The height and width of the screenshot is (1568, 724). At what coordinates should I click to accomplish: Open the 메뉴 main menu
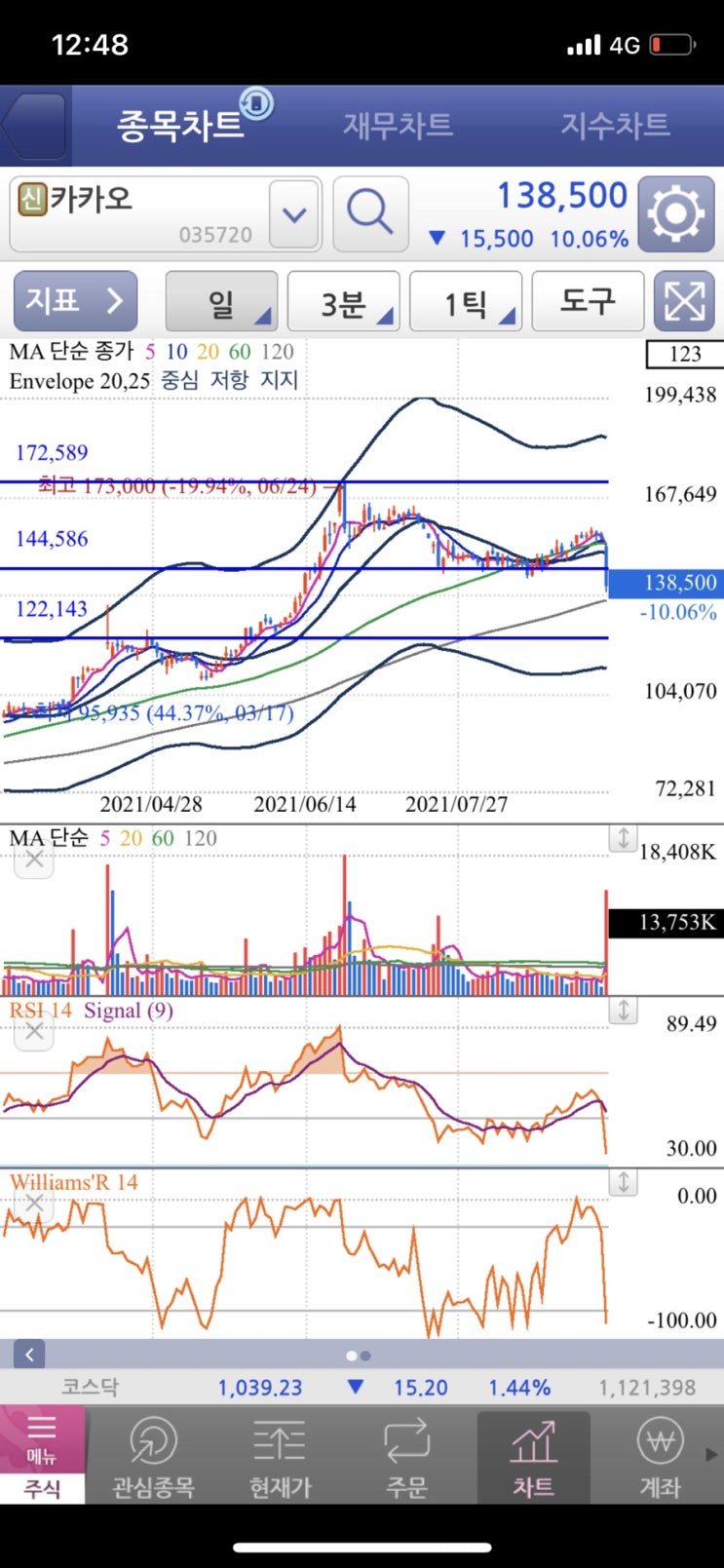[42, 1438]
